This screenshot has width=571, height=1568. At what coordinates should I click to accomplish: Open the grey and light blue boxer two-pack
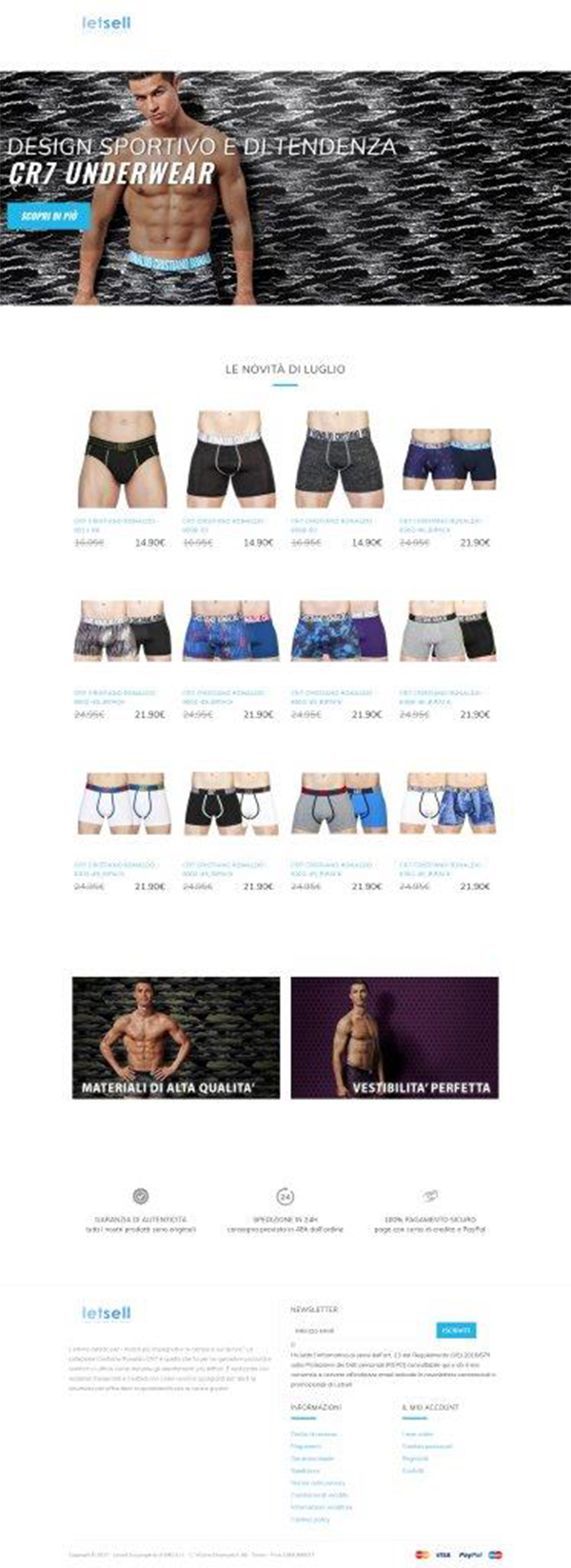click(339, 804)
